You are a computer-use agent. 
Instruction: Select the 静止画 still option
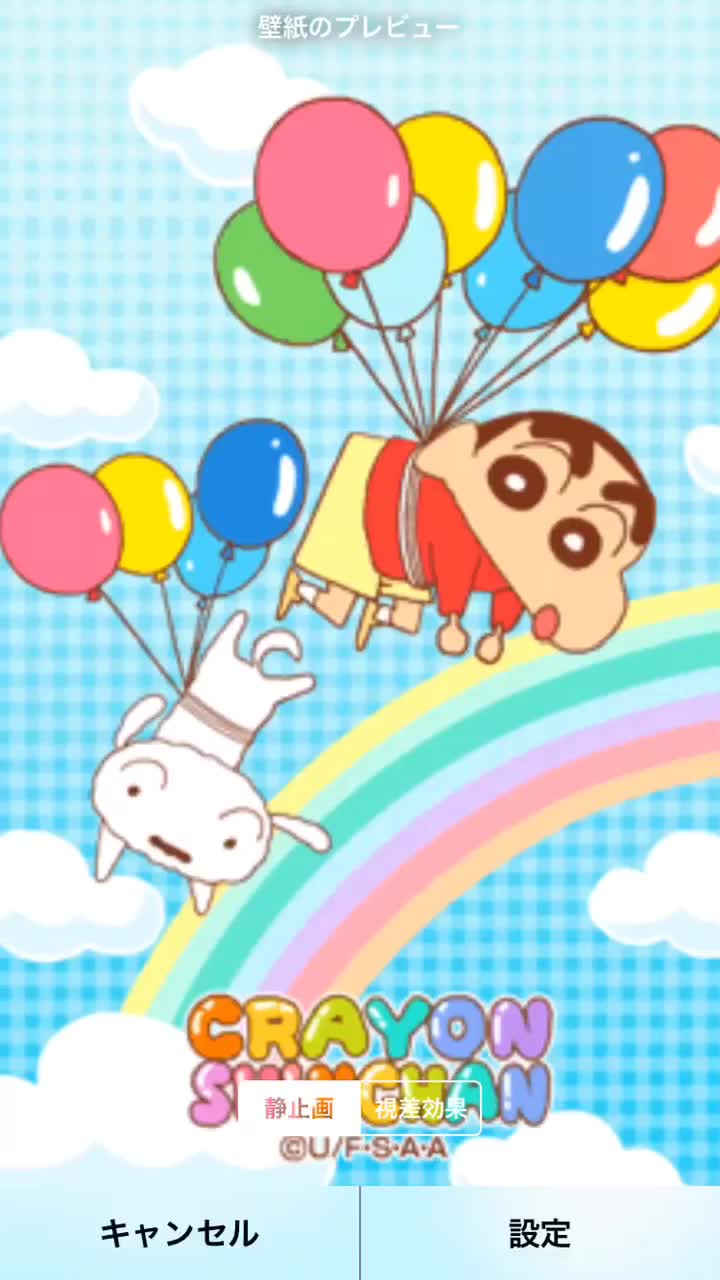pyautogui.click(x=299, y=1108)
